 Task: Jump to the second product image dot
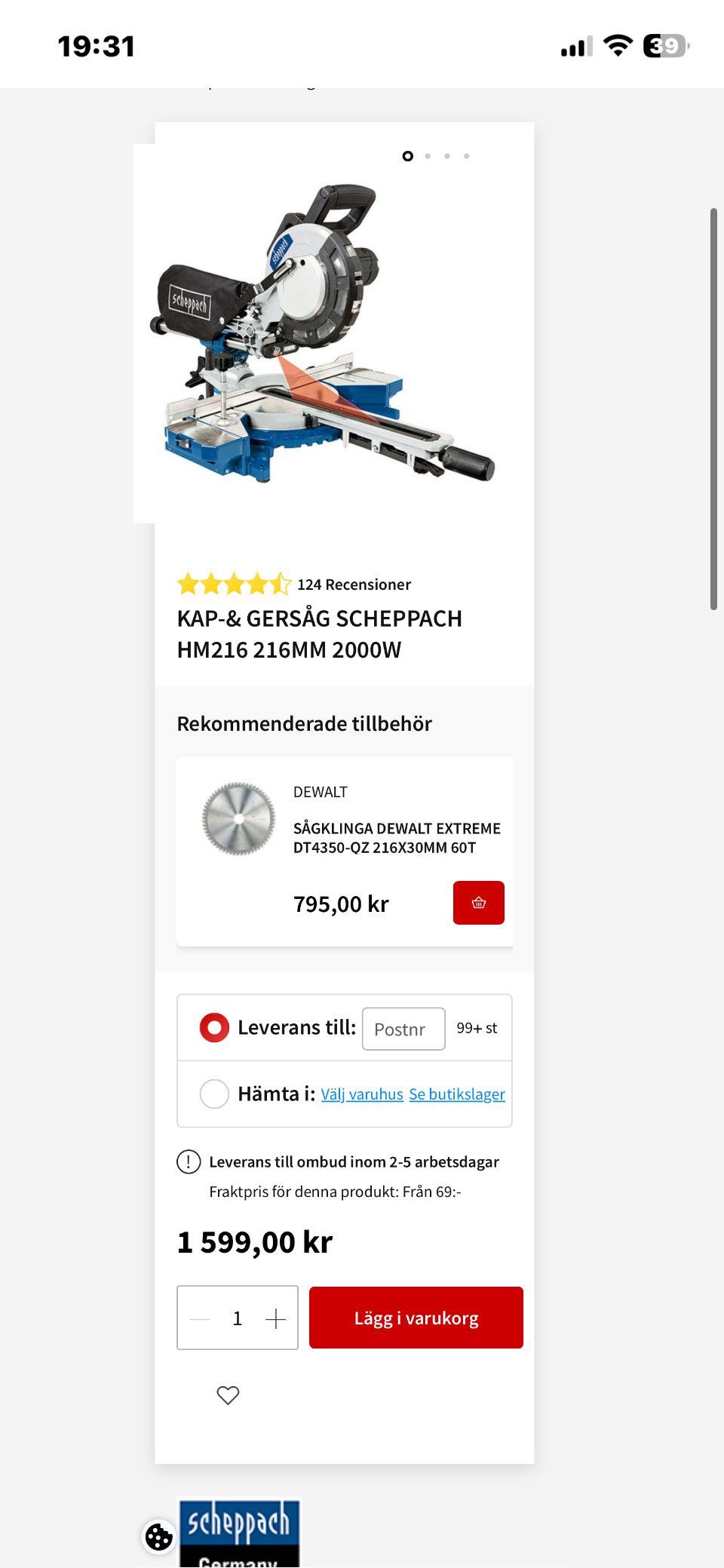(428, 156)
